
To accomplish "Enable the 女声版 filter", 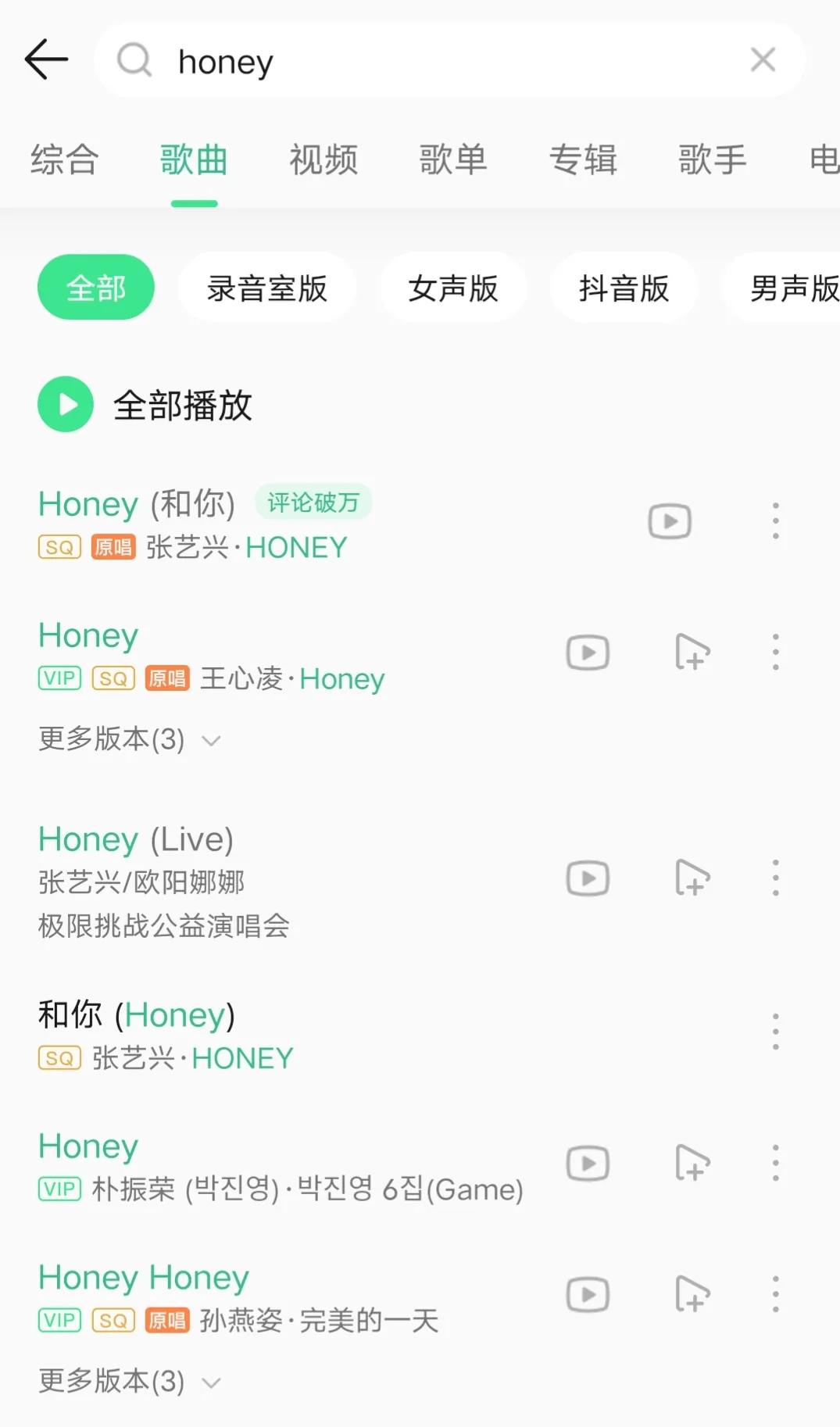I will pyautogui.click(x=453, y=288).
